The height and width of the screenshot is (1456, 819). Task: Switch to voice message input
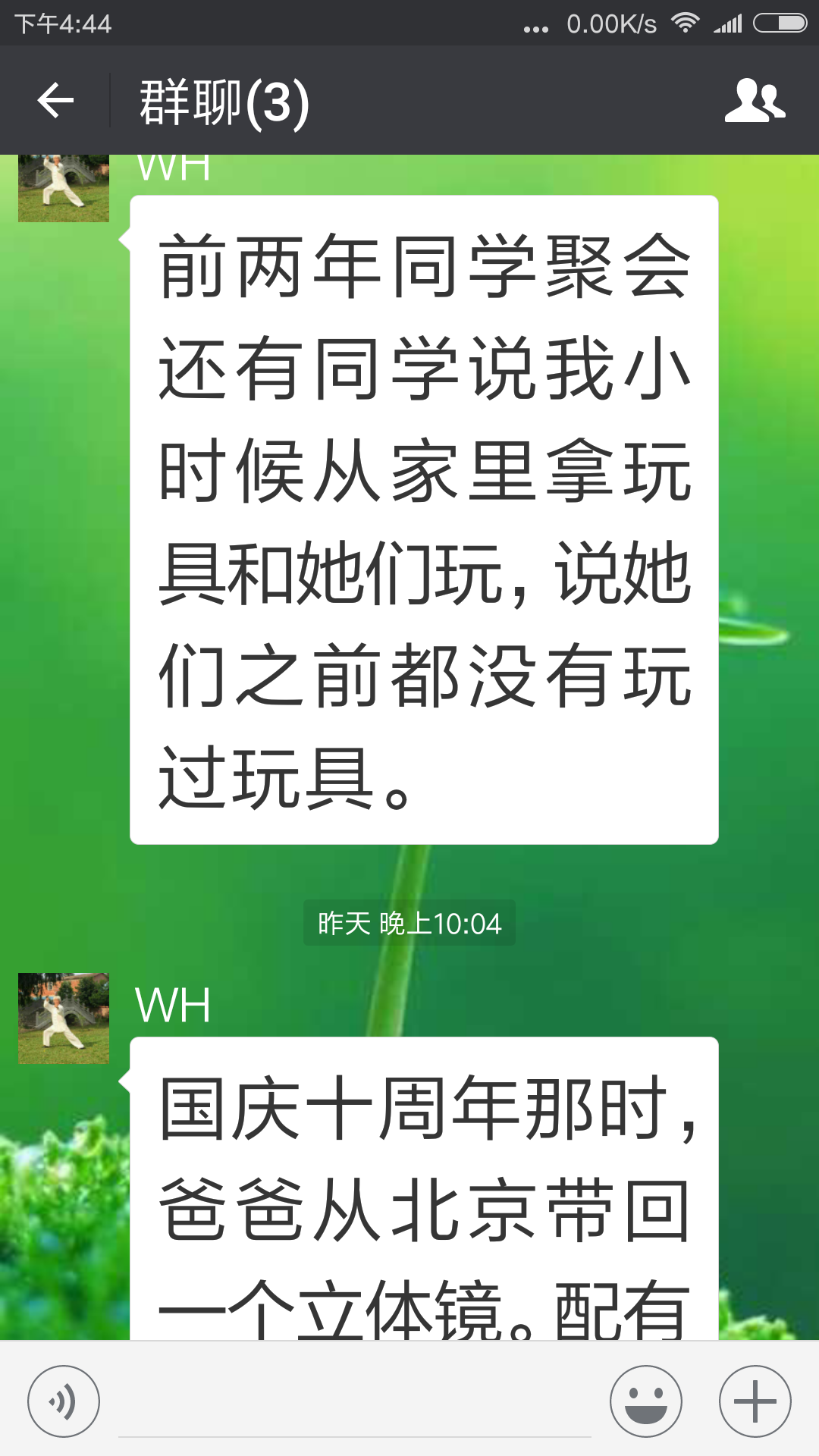(64, 1401)
